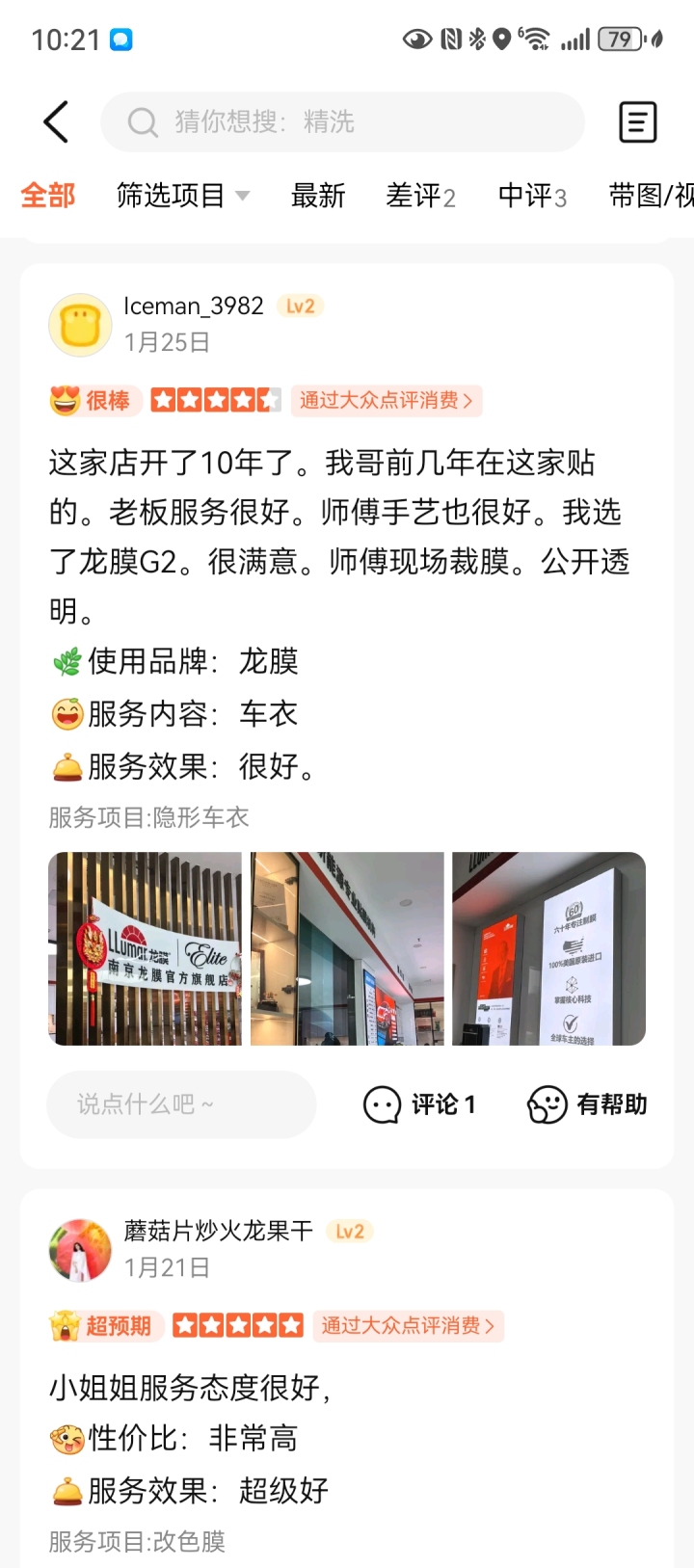Open the review list icon top right
694x1568 pixels.
[x=637, y=121]
